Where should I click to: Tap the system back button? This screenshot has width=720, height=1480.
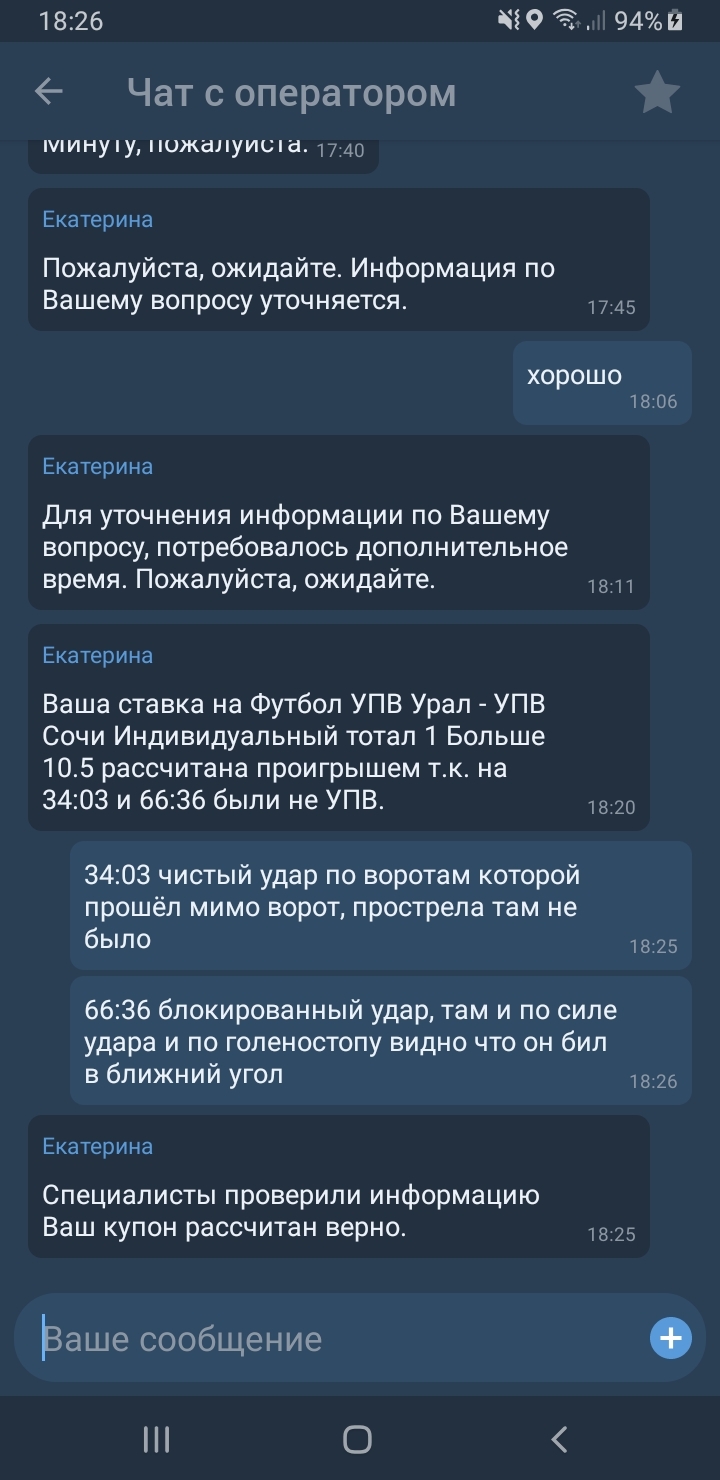pyautogui.click(x=560, y=1439)
